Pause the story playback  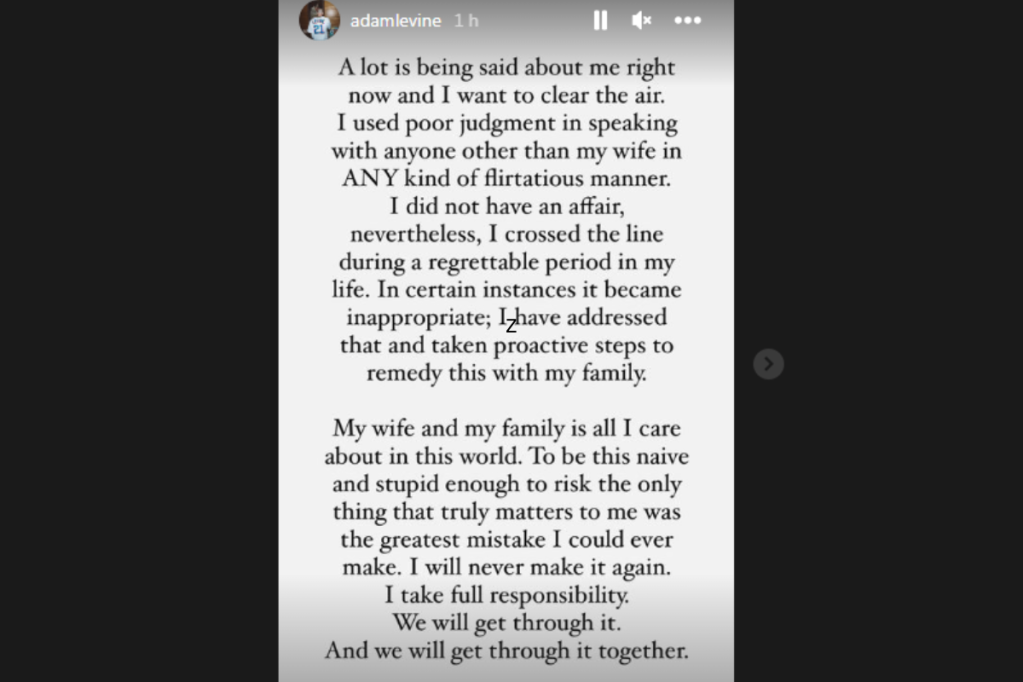600,20
